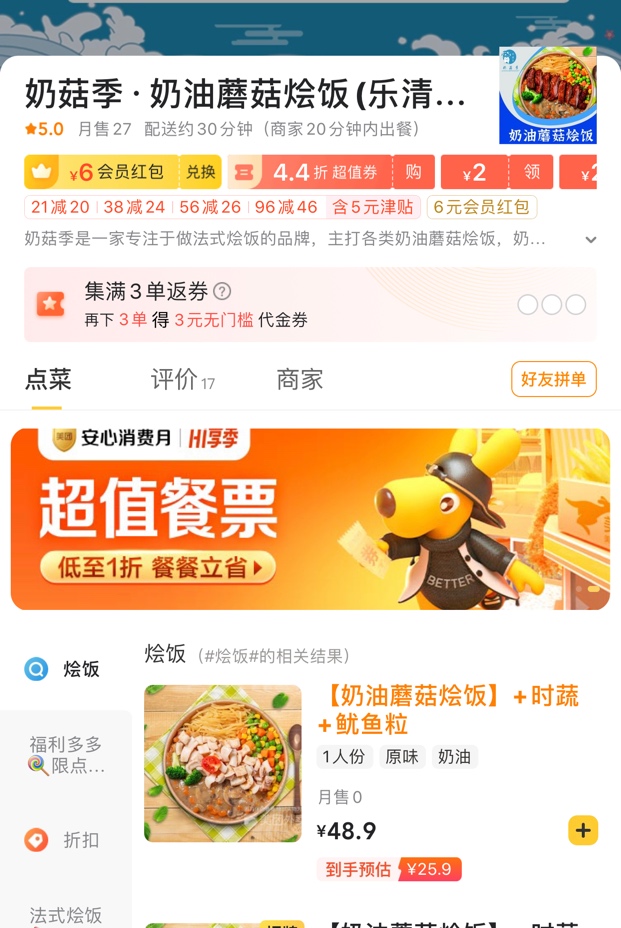Tap the 好友拼单 button
621x928 pixels.
coord(553,379)
